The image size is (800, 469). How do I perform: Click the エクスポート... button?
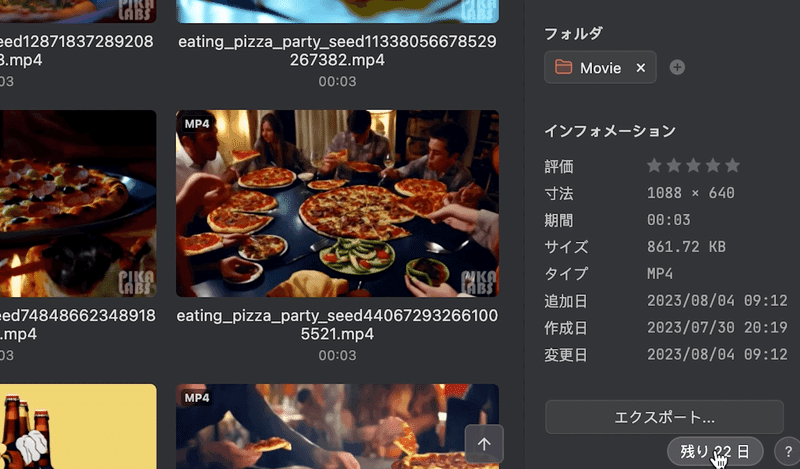click(x=664, y=417)
